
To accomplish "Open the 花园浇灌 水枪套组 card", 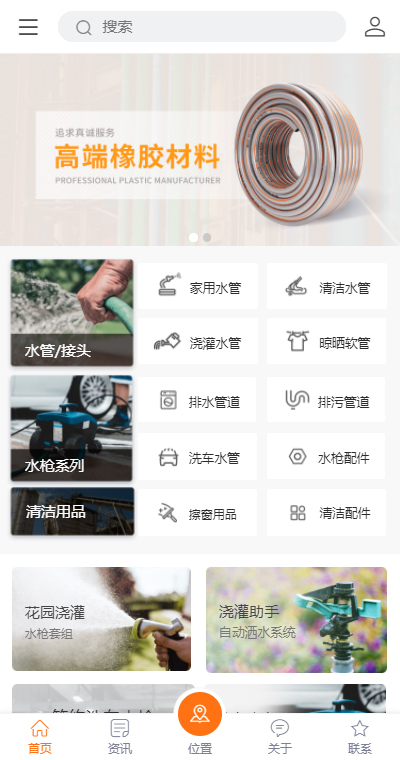I will 101,619.
